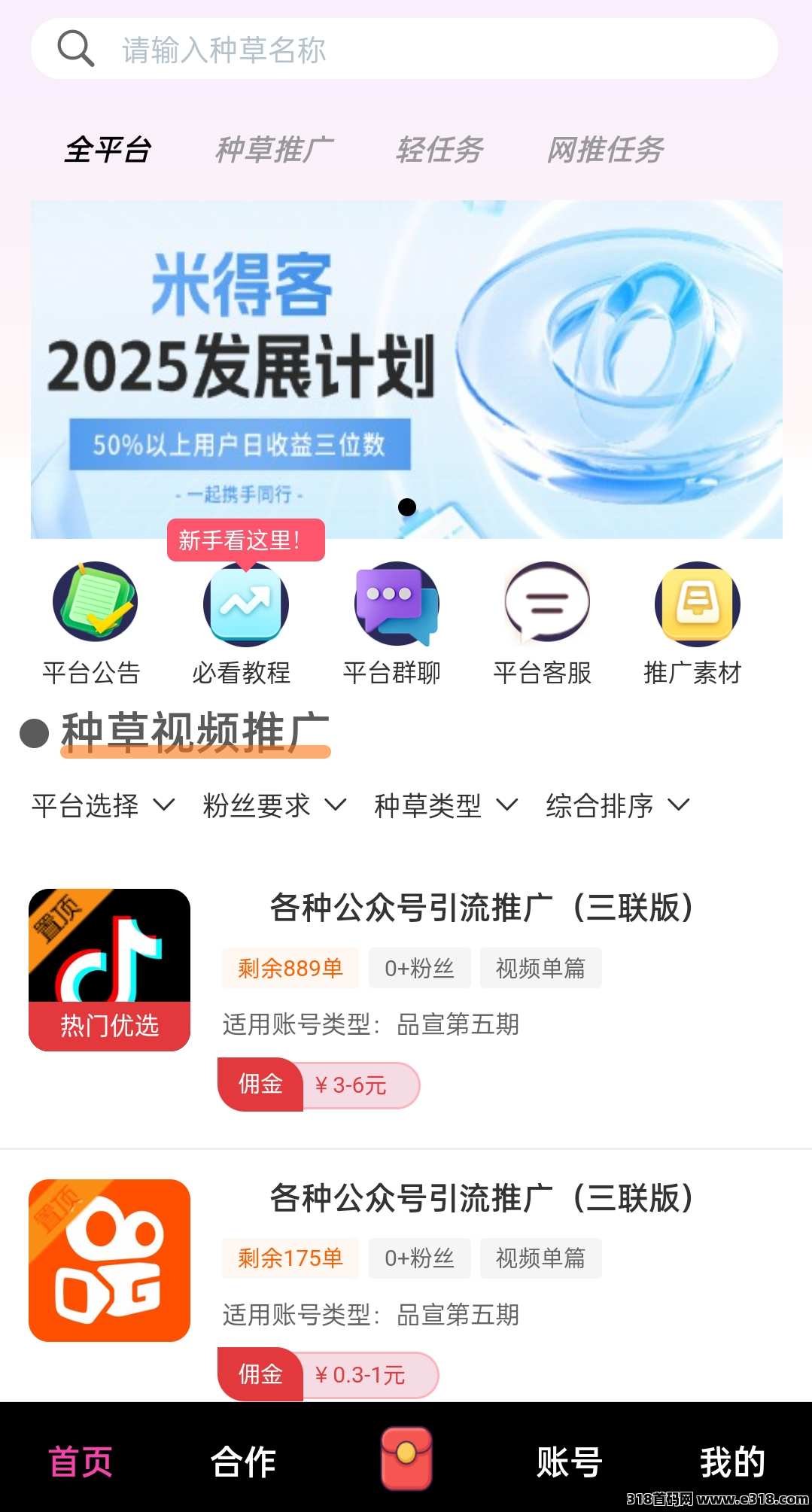Switch to the 种草推广 tab

point(274,149)
